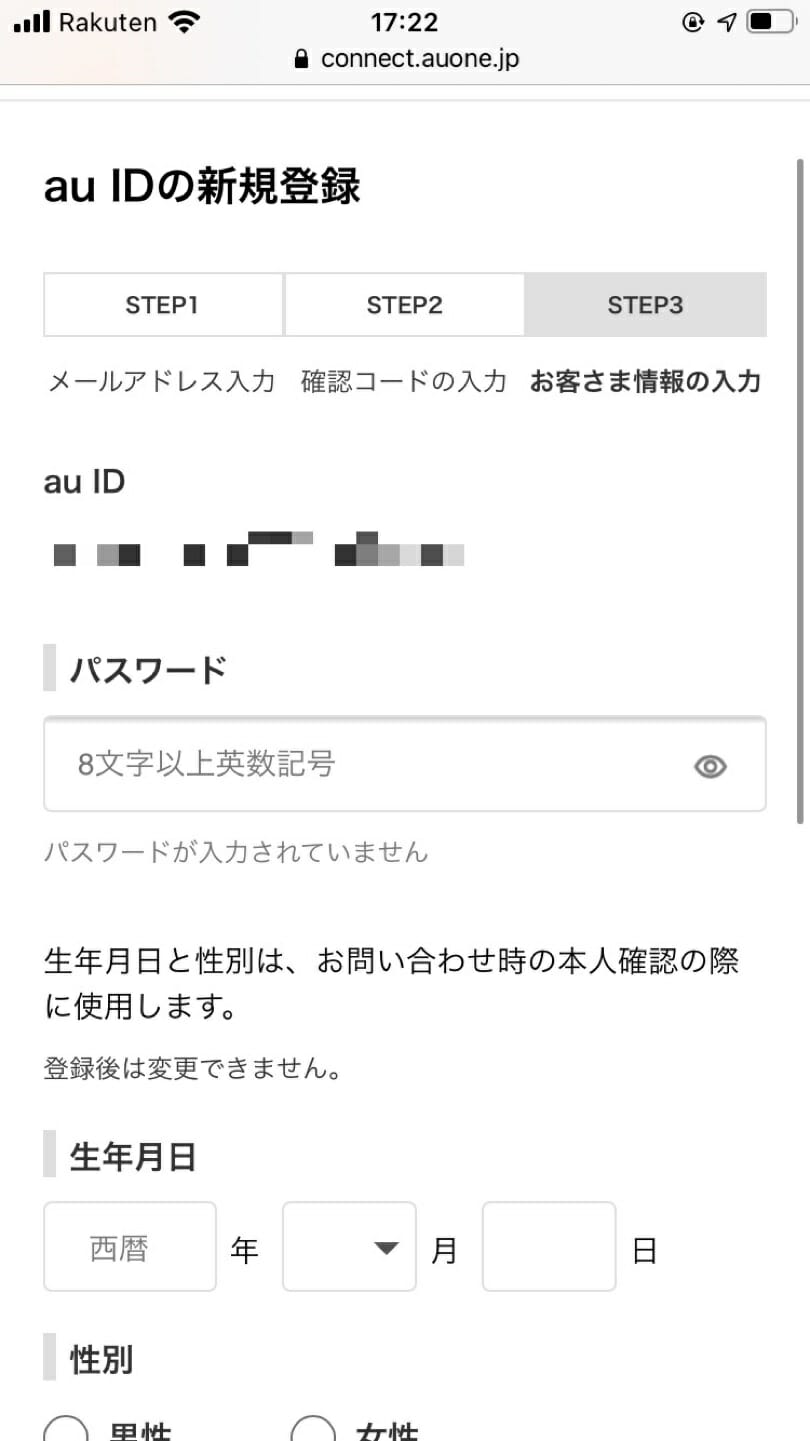Tap the birth year 西暦 field
The image size is (810, 1441).
pyautogui.click(x=130, y=1247)
